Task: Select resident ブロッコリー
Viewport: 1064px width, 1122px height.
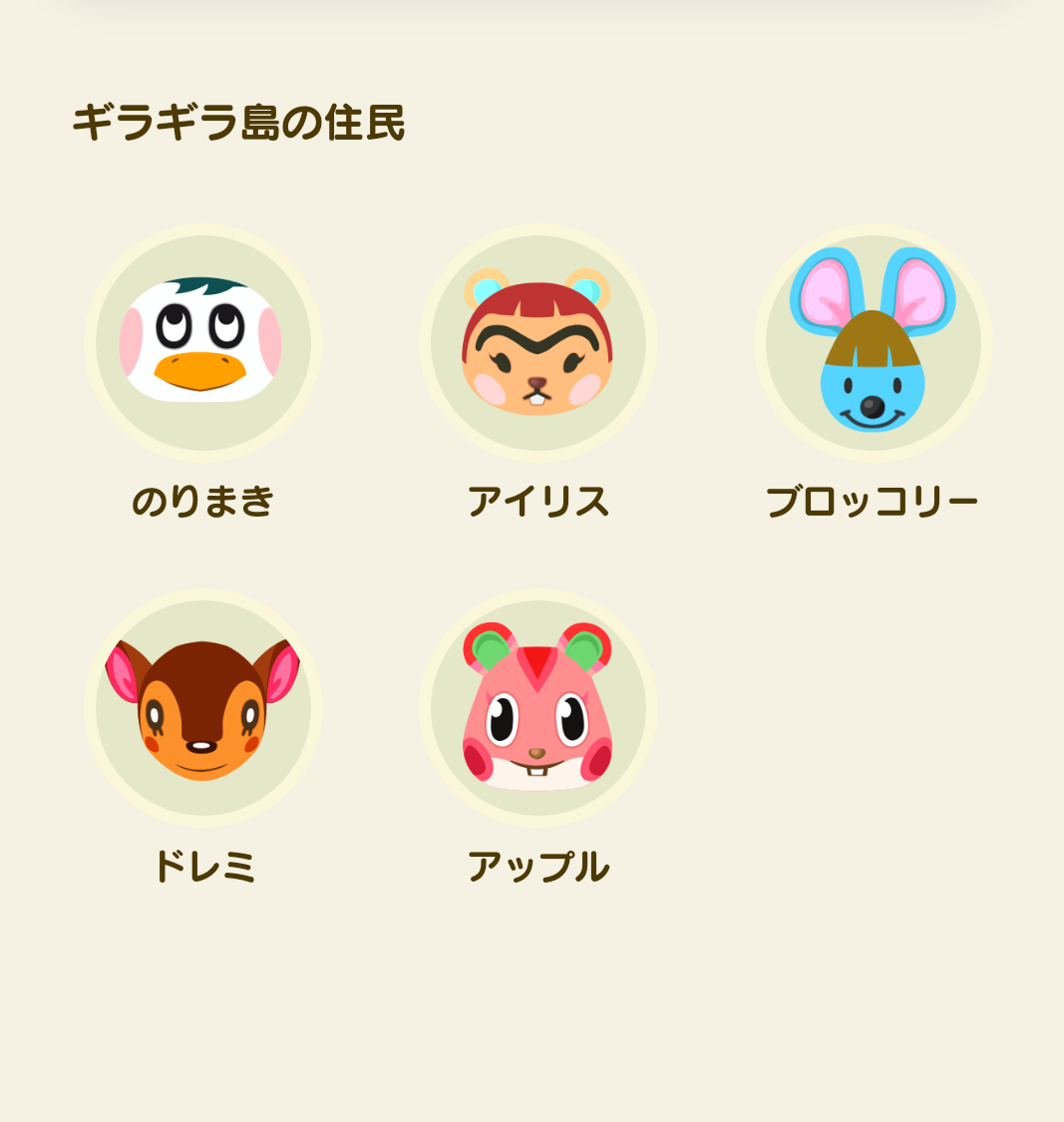Action: point(873,343)
